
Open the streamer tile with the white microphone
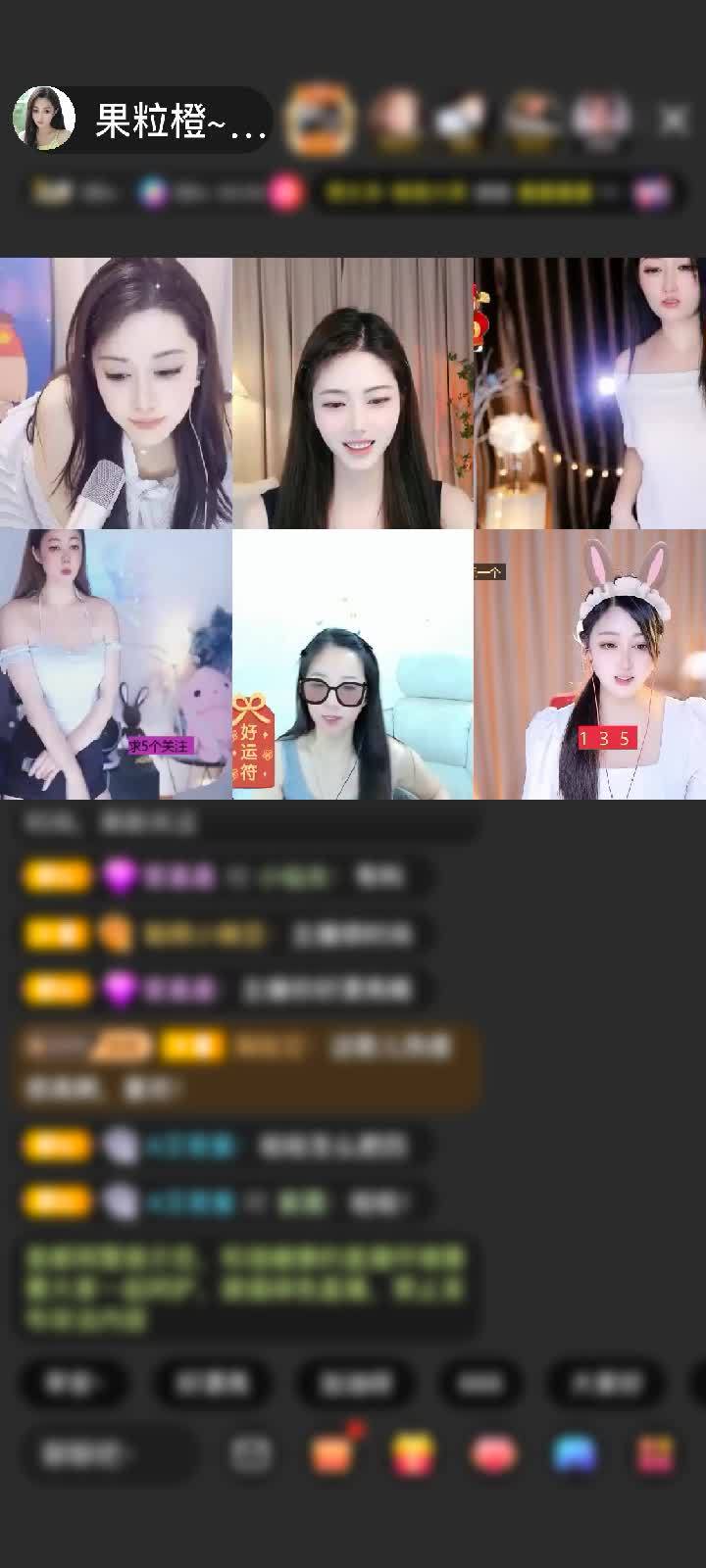click(116, 393)
